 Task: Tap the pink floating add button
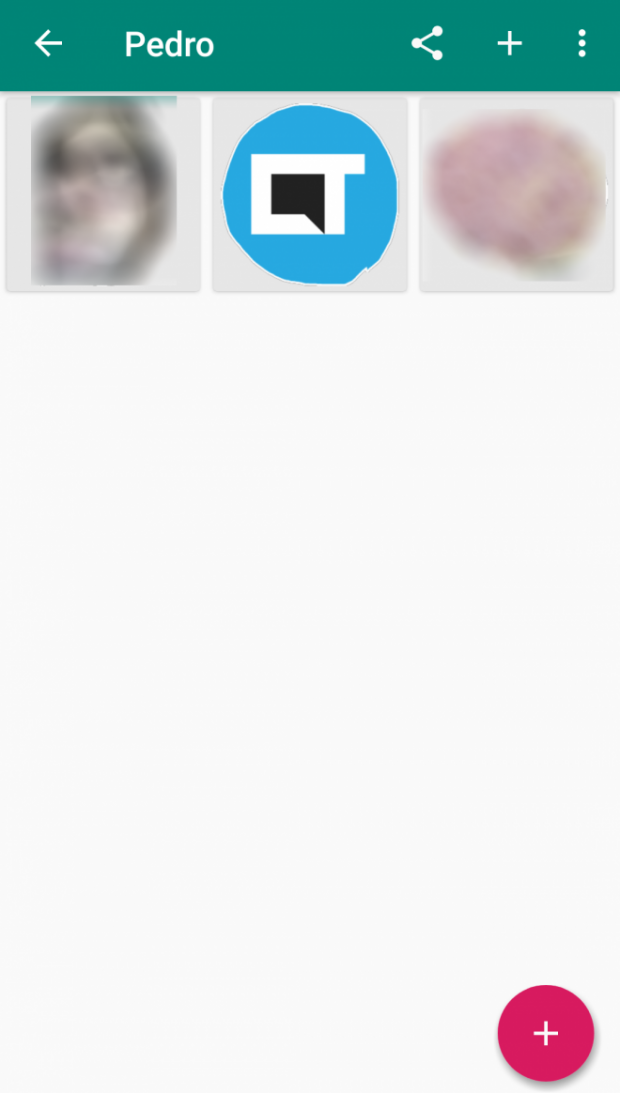pyautogui.click(x=545, y=1033)
